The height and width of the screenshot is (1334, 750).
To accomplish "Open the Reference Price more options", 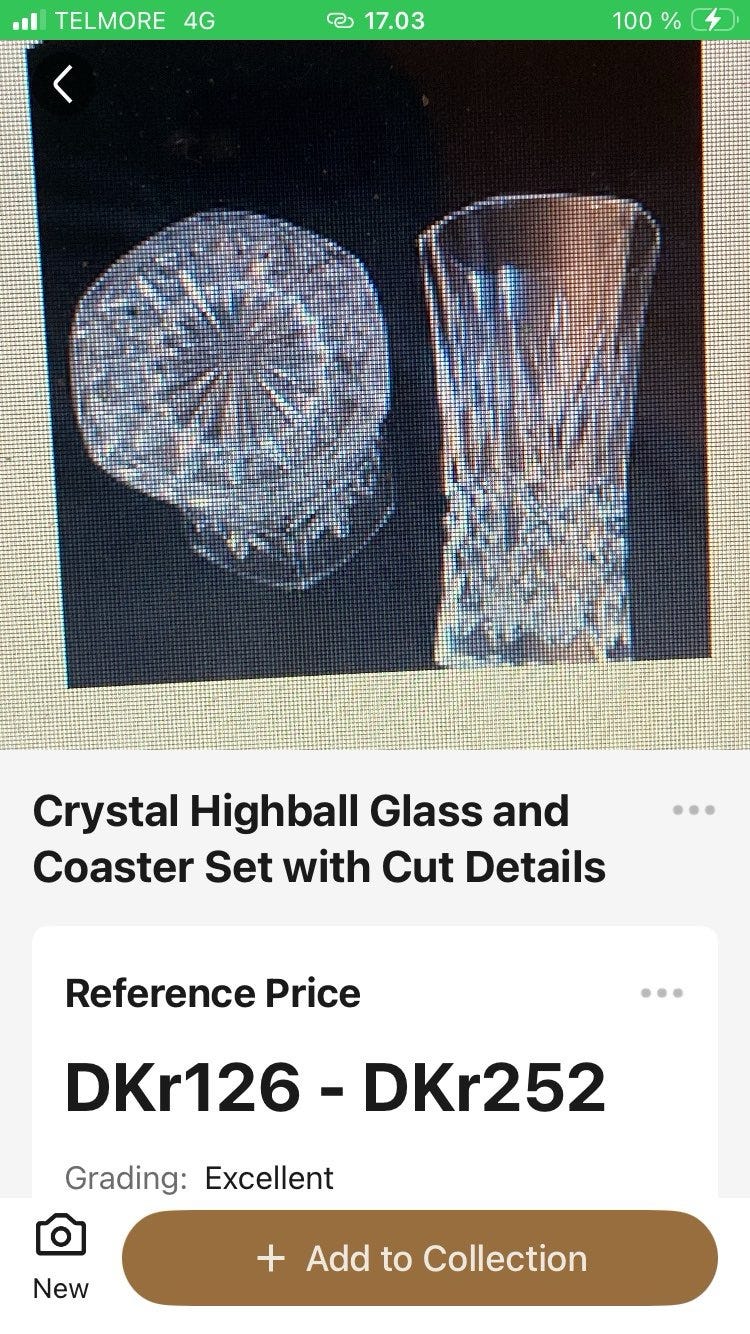I will tap(662, 993).
